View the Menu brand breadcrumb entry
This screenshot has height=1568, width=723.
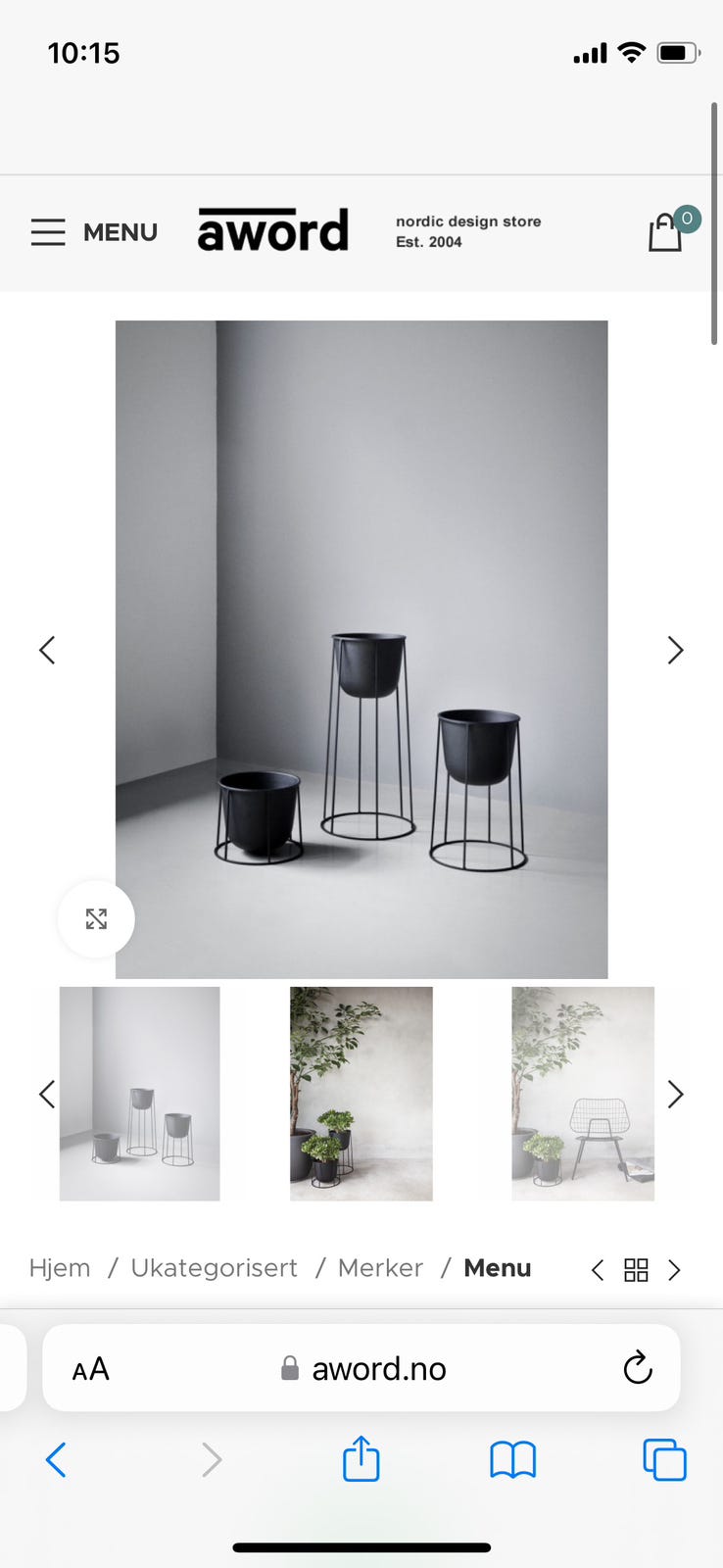click(498, 1268)
